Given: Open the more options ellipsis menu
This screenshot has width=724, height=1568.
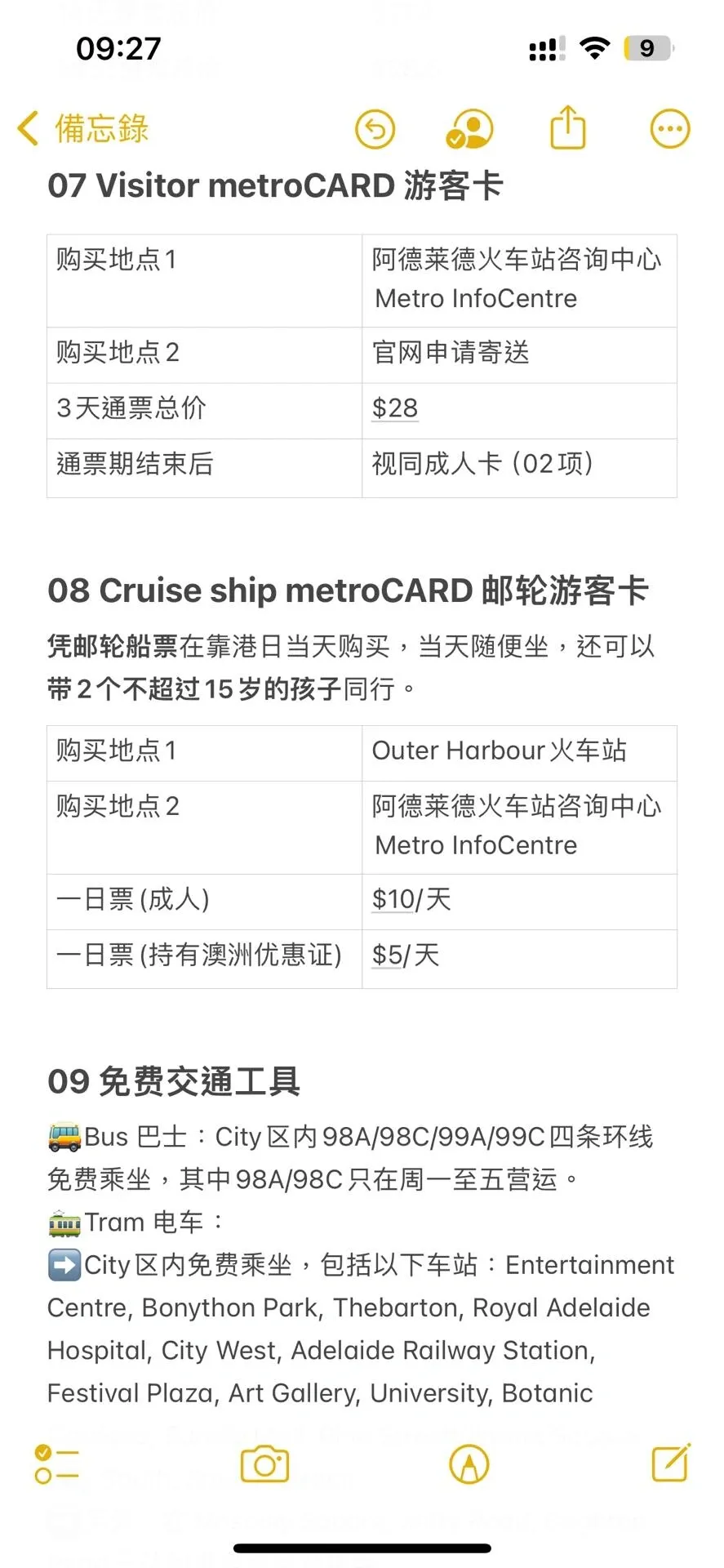Looking at the screenshot, I should pyautogui.click(x=670, y=129).
